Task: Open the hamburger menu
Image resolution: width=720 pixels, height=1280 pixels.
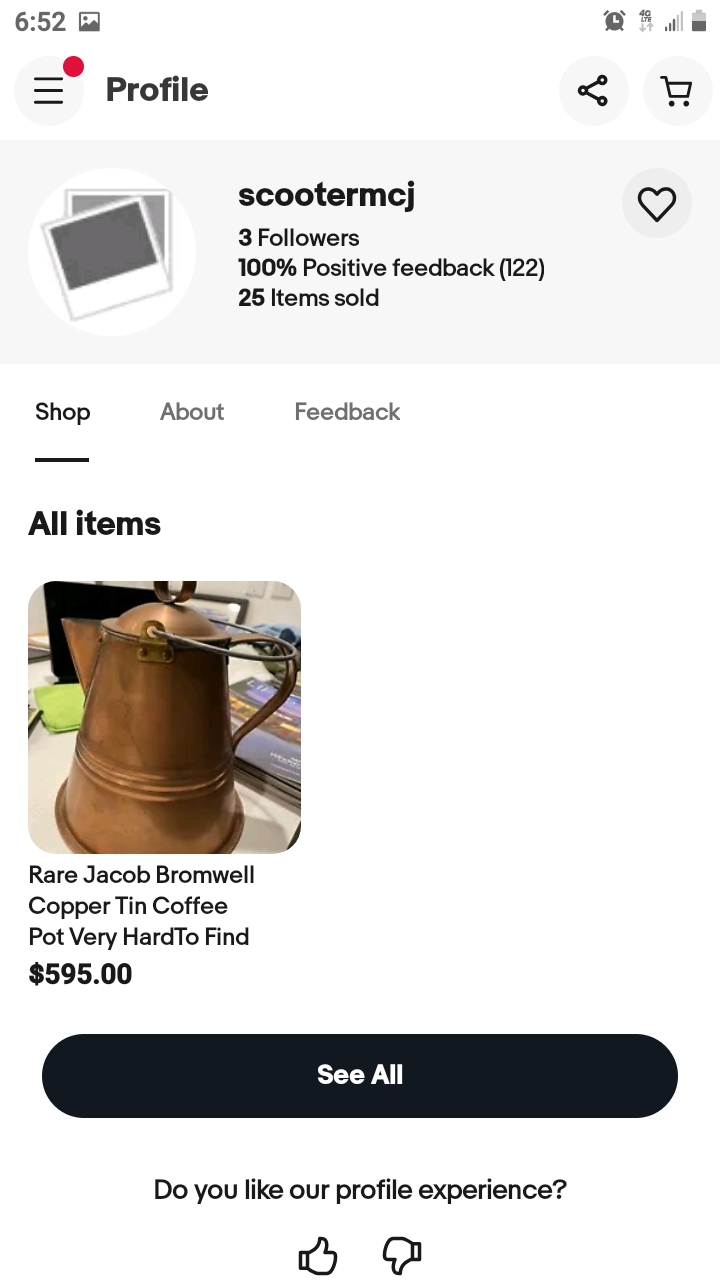Action: (48, 91)
